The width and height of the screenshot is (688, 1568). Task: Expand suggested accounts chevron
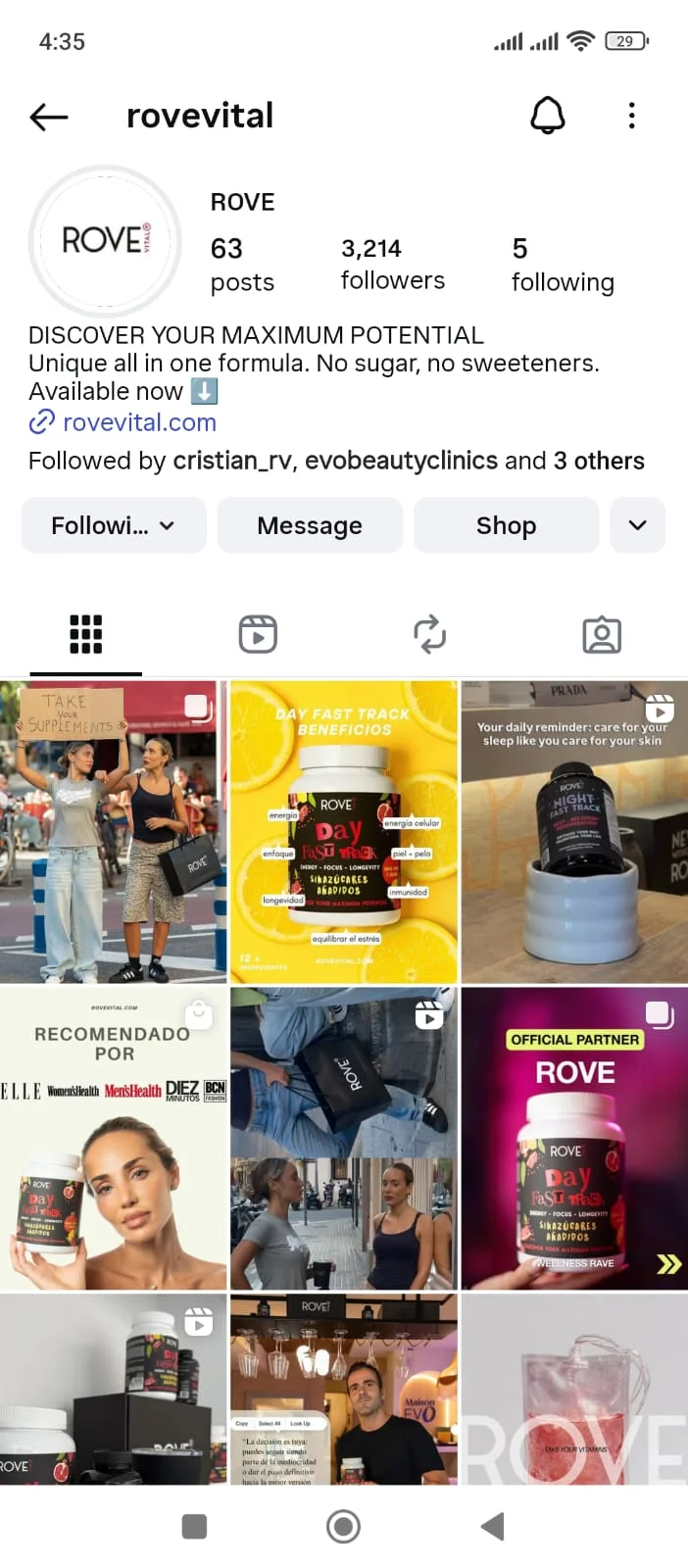click(637, 525)
